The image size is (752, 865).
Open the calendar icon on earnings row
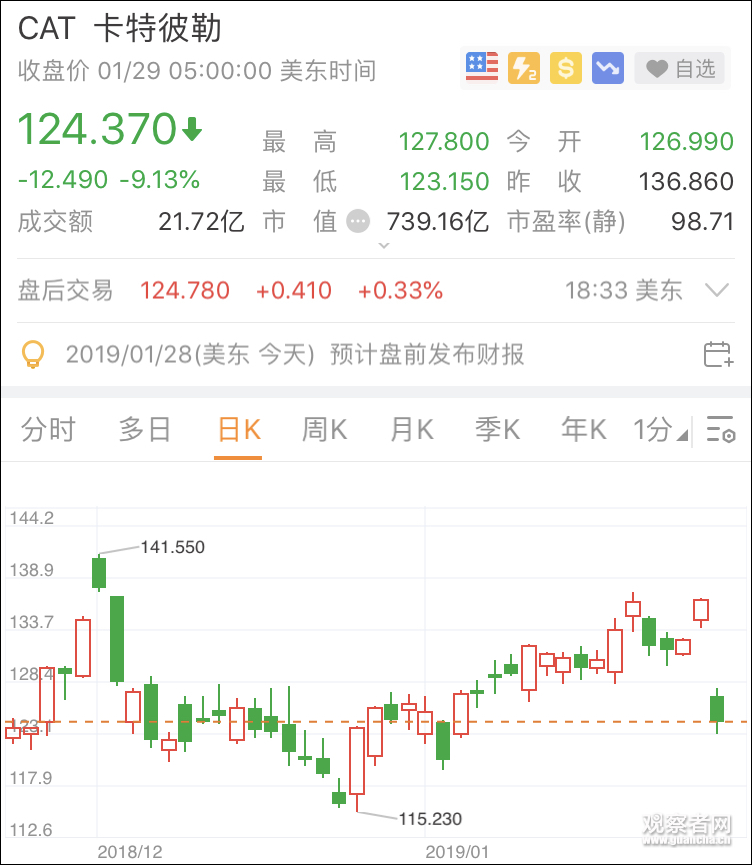point(718,356)
